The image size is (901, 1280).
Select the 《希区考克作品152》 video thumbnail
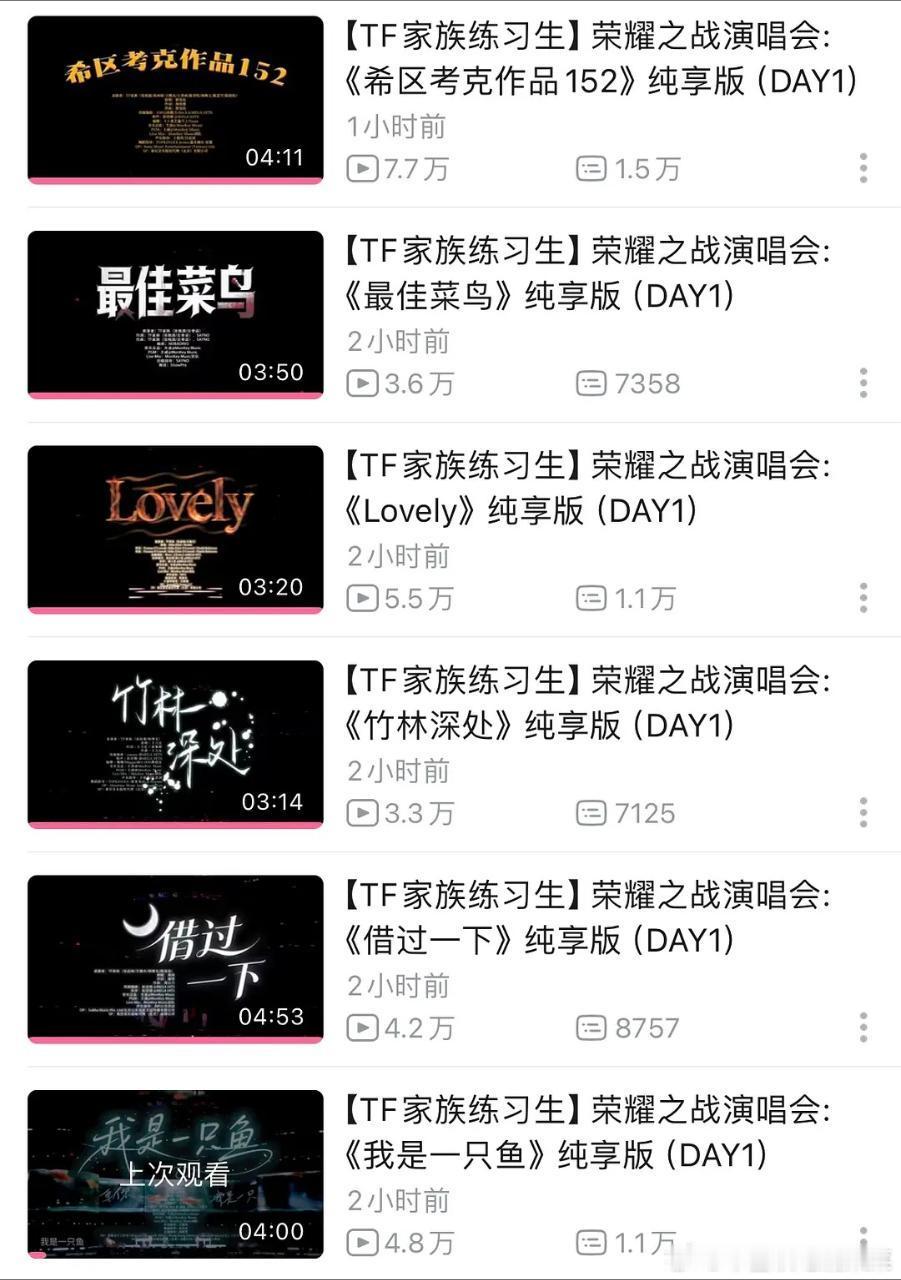click(175, 97)
